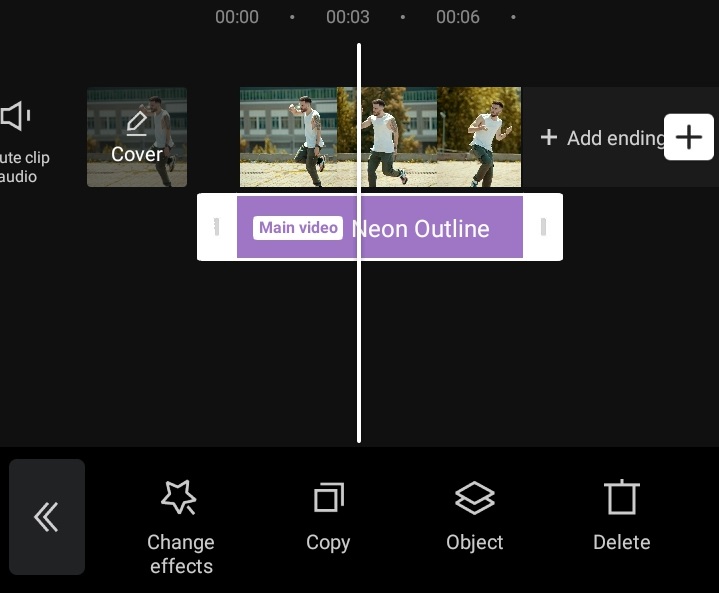Add a new clip with plus button
The width and height of the screenshot is (719, 593).
point(689,137)
